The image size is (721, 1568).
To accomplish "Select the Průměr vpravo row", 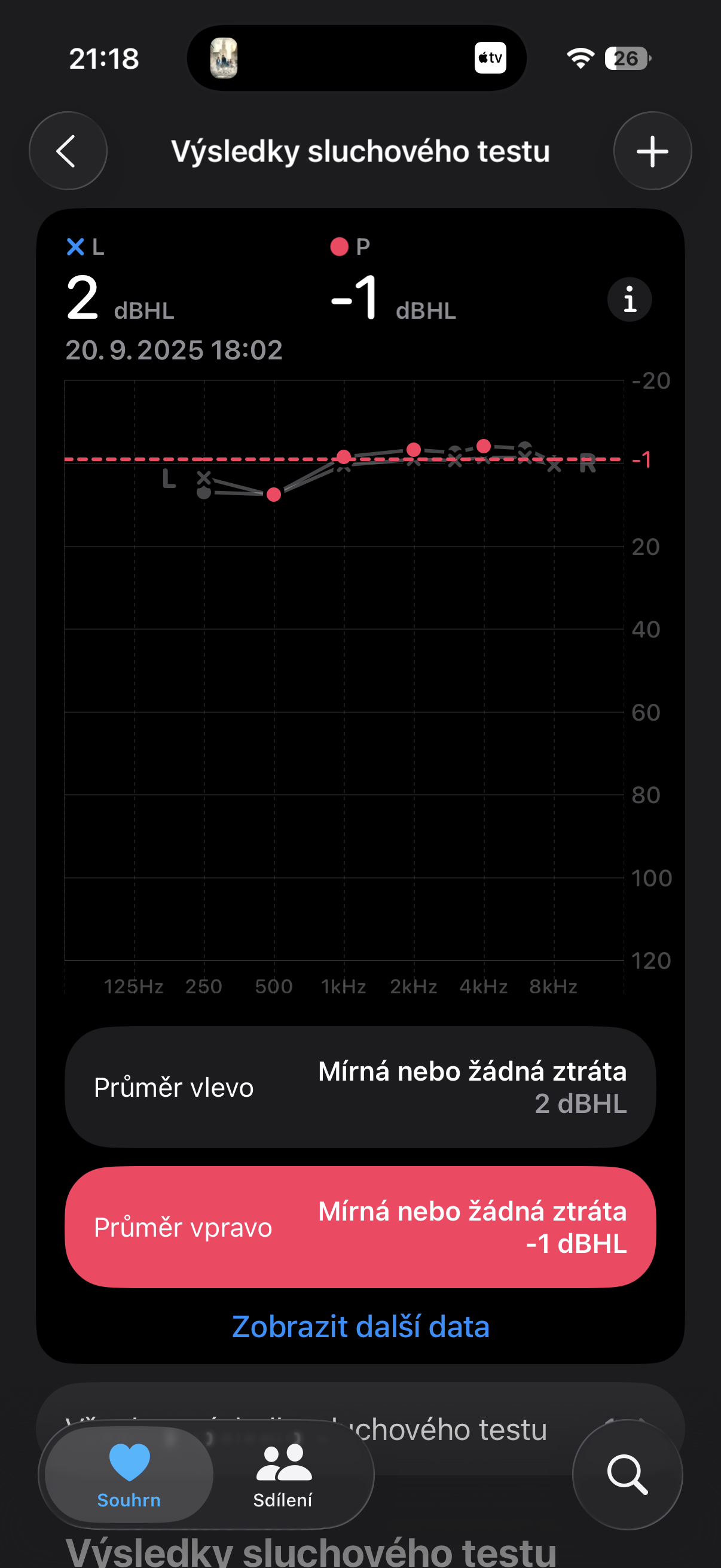I will (360, 1227).
